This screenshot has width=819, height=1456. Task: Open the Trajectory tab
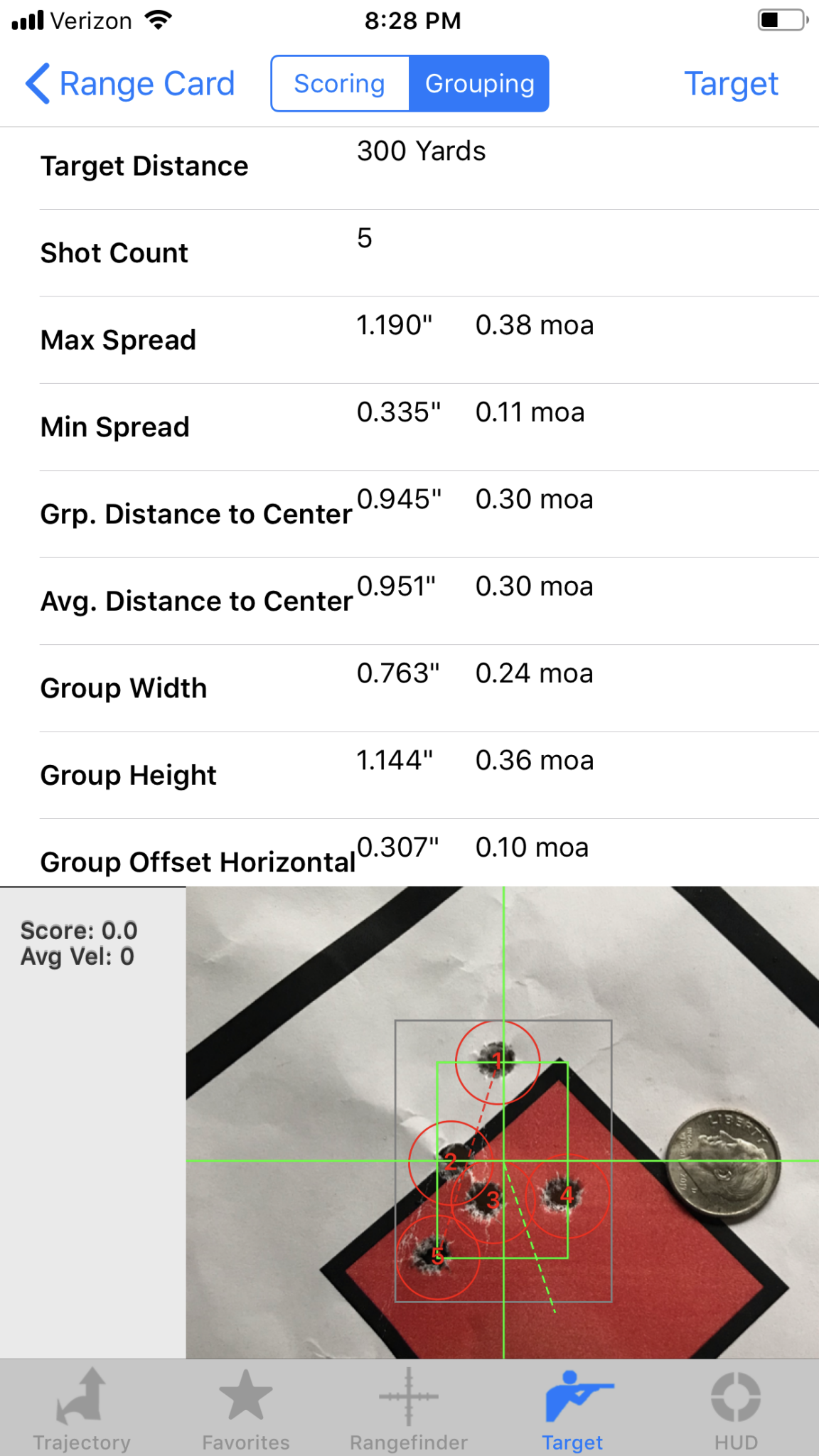[x=82, y=1409]
